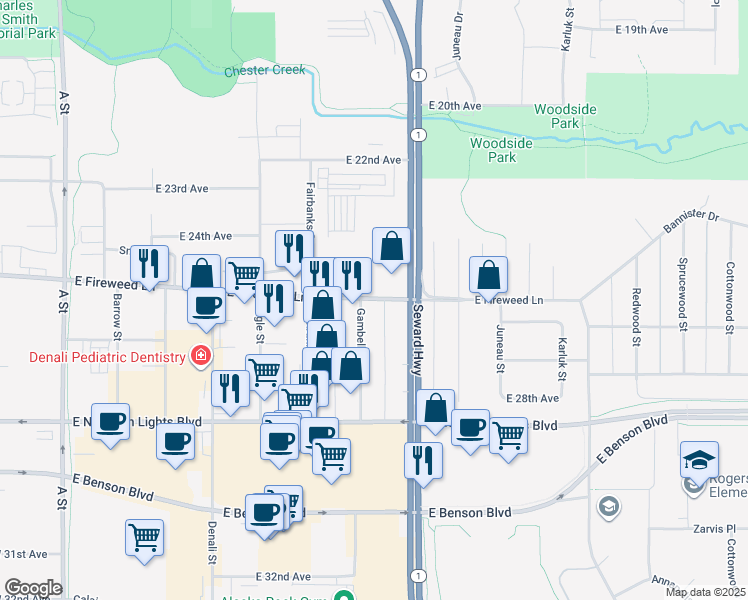The height and width of the screenshot is (600, 748).
Task: Open the restaurant marker beside Barrow St on E Fireweed
Action: tap(149, 267)
